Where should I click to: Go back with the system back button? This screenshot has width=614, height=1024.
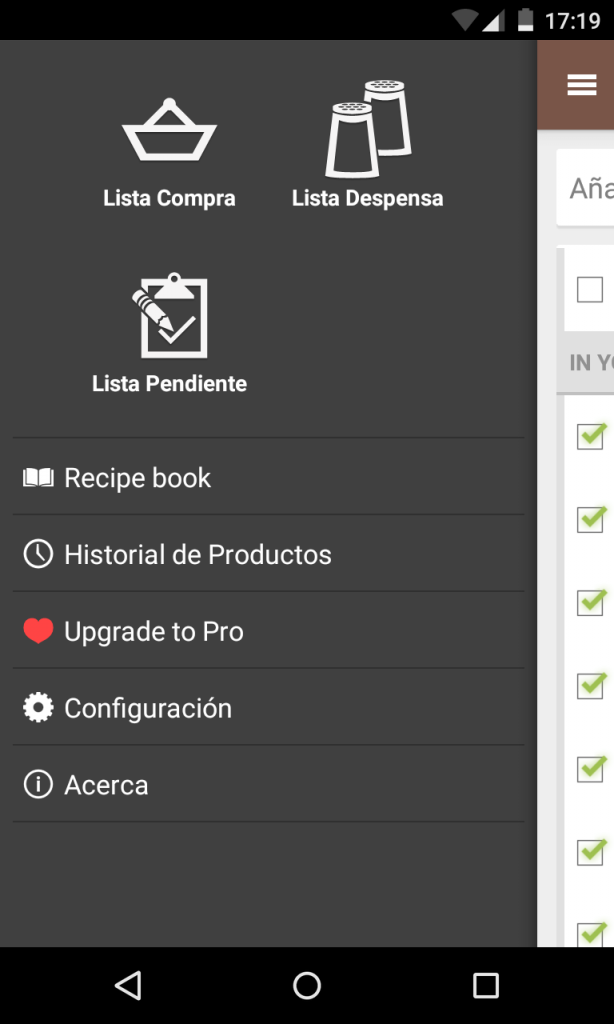click(128, 985)
